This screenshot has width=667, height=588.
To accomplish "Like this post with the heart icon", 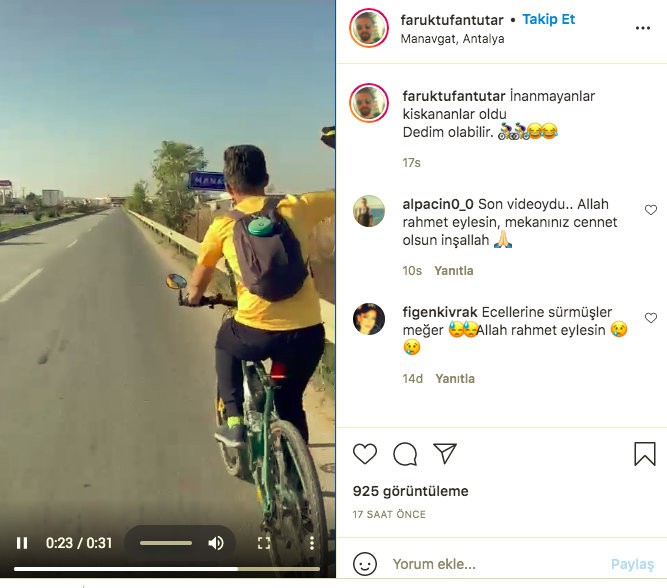I will pyautogui.click(x=365, y=454).
